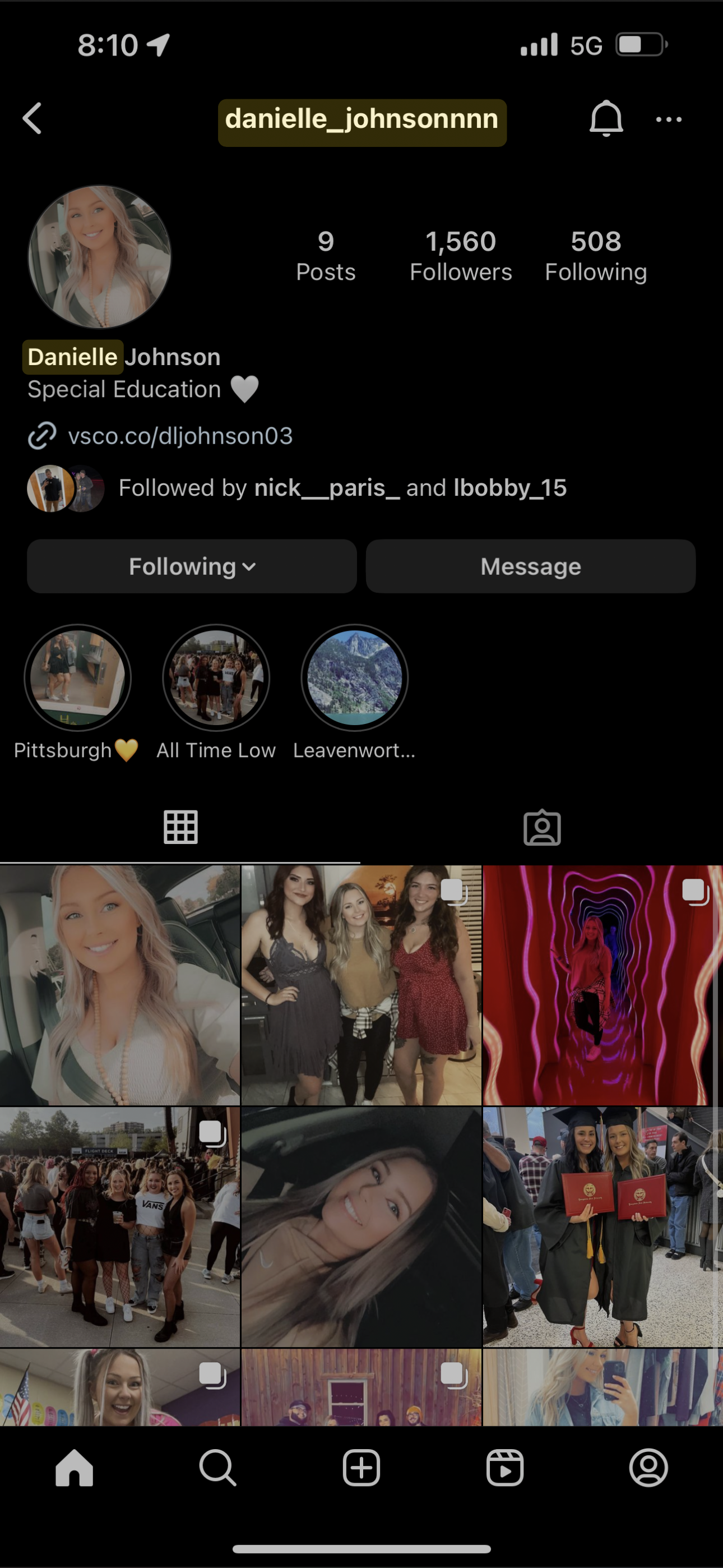723x1568 pixels.
Task: Switch to the Reels tab
Action: click(505, 1468)
